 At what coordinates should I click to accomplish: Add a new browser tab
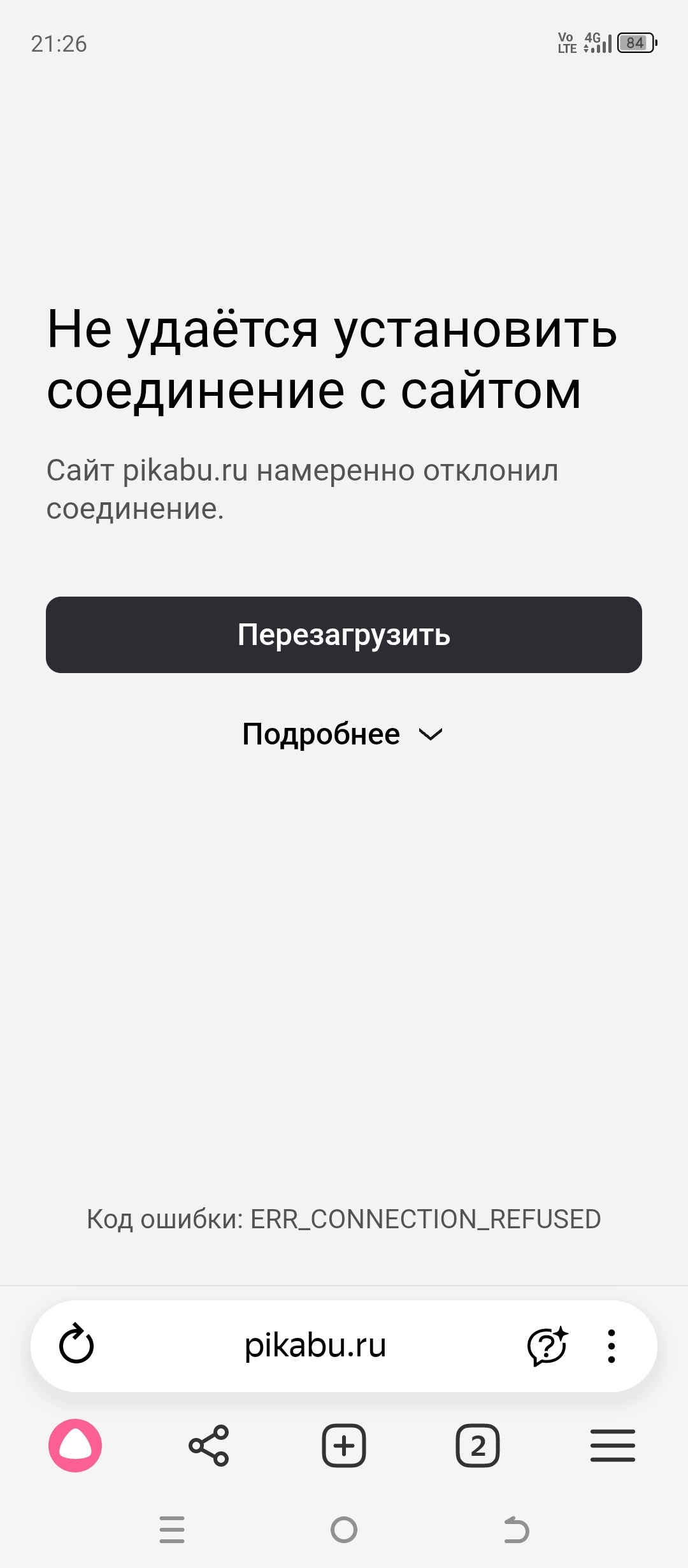(344, 1446)
